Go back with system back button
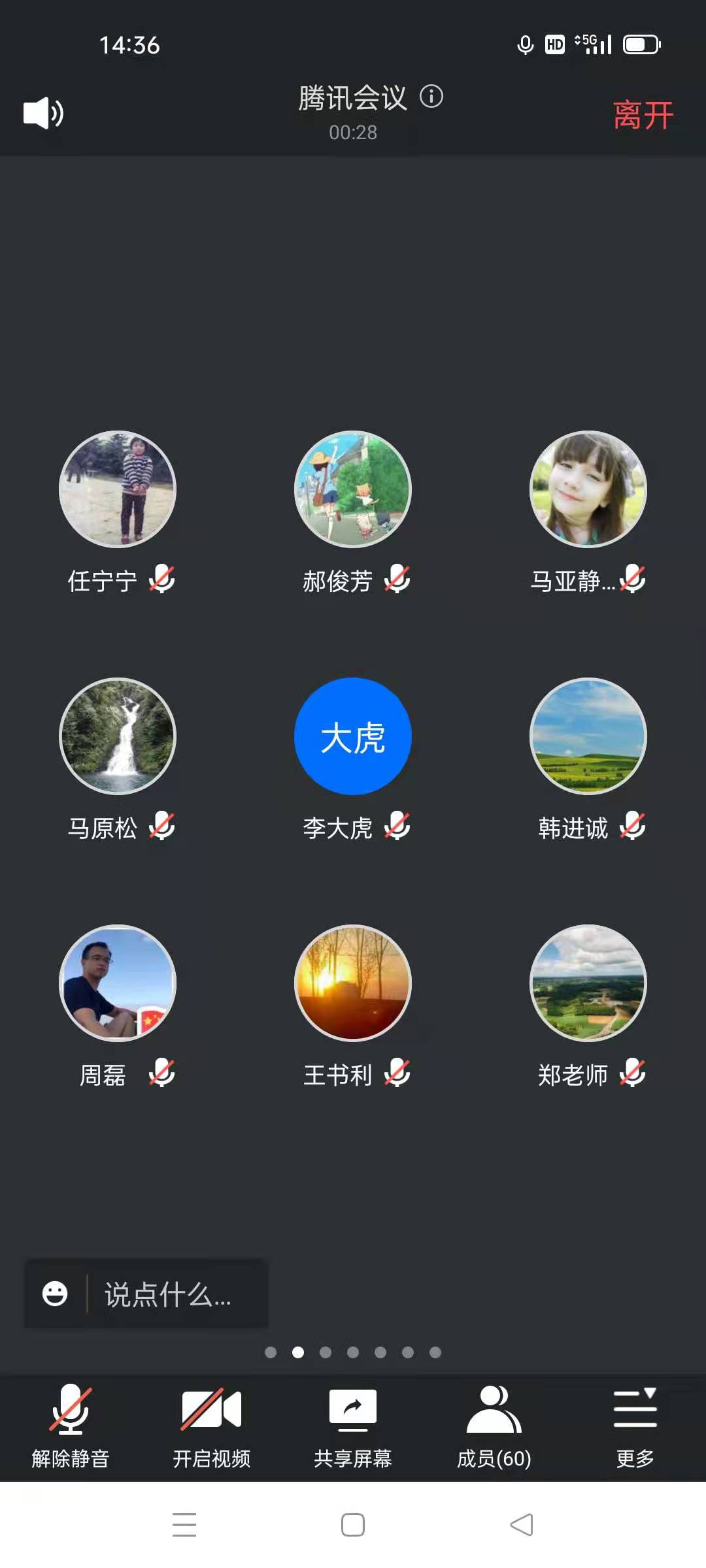Image resolution: width=706 pixels, height=1568 pixels. (522, 1525)
